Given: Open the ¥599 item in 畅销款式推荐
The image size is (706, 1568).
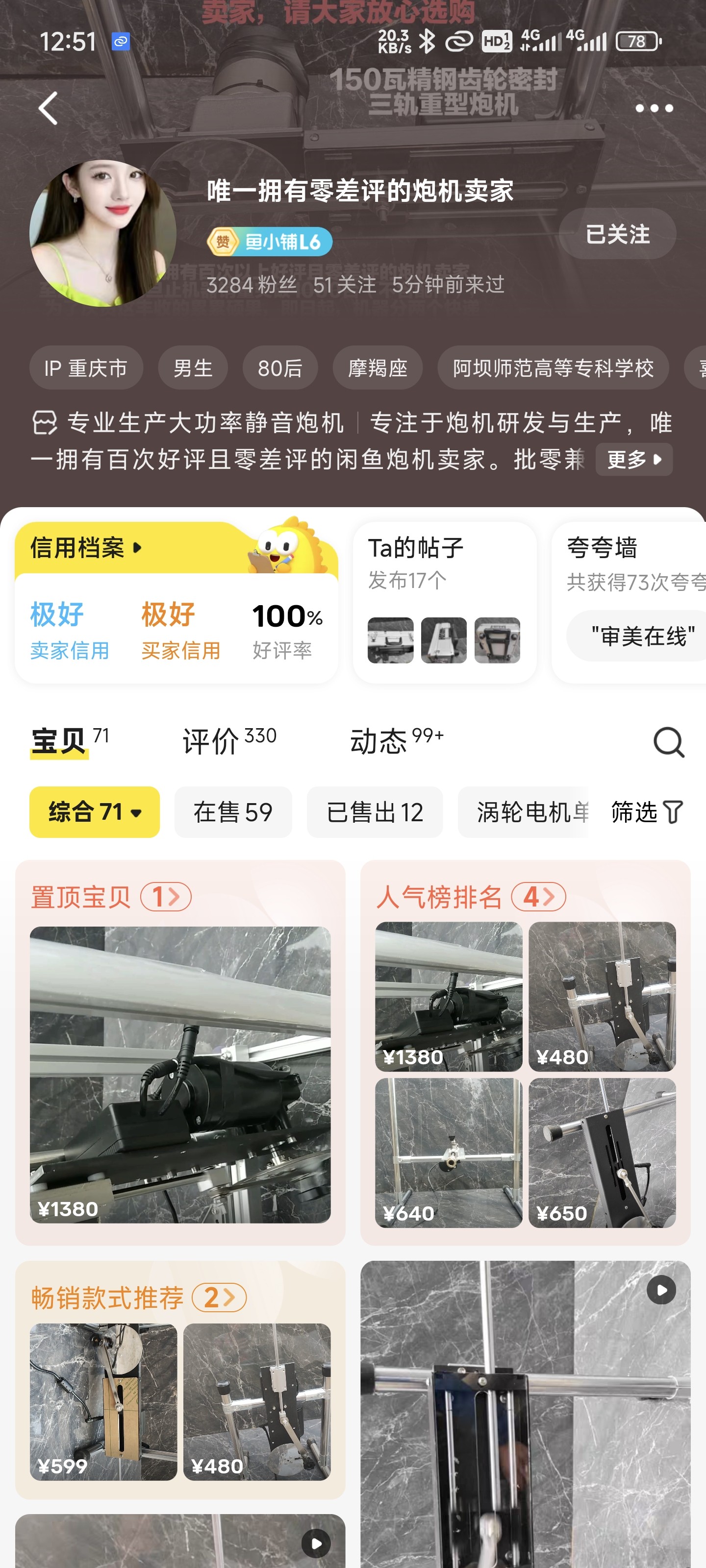Looking at the screenshot, I should [x=103, y=1401].
